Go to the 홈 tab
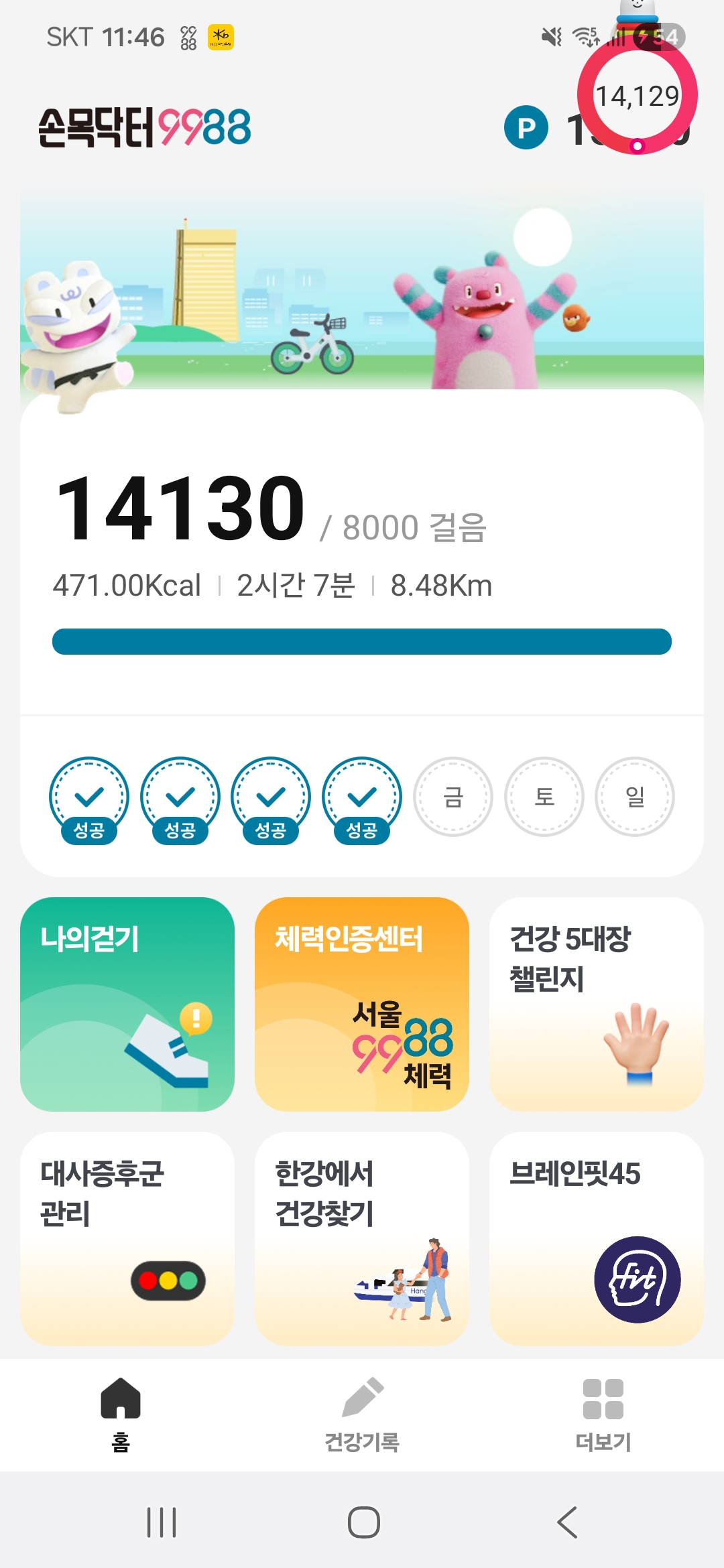 [121, 1414]
